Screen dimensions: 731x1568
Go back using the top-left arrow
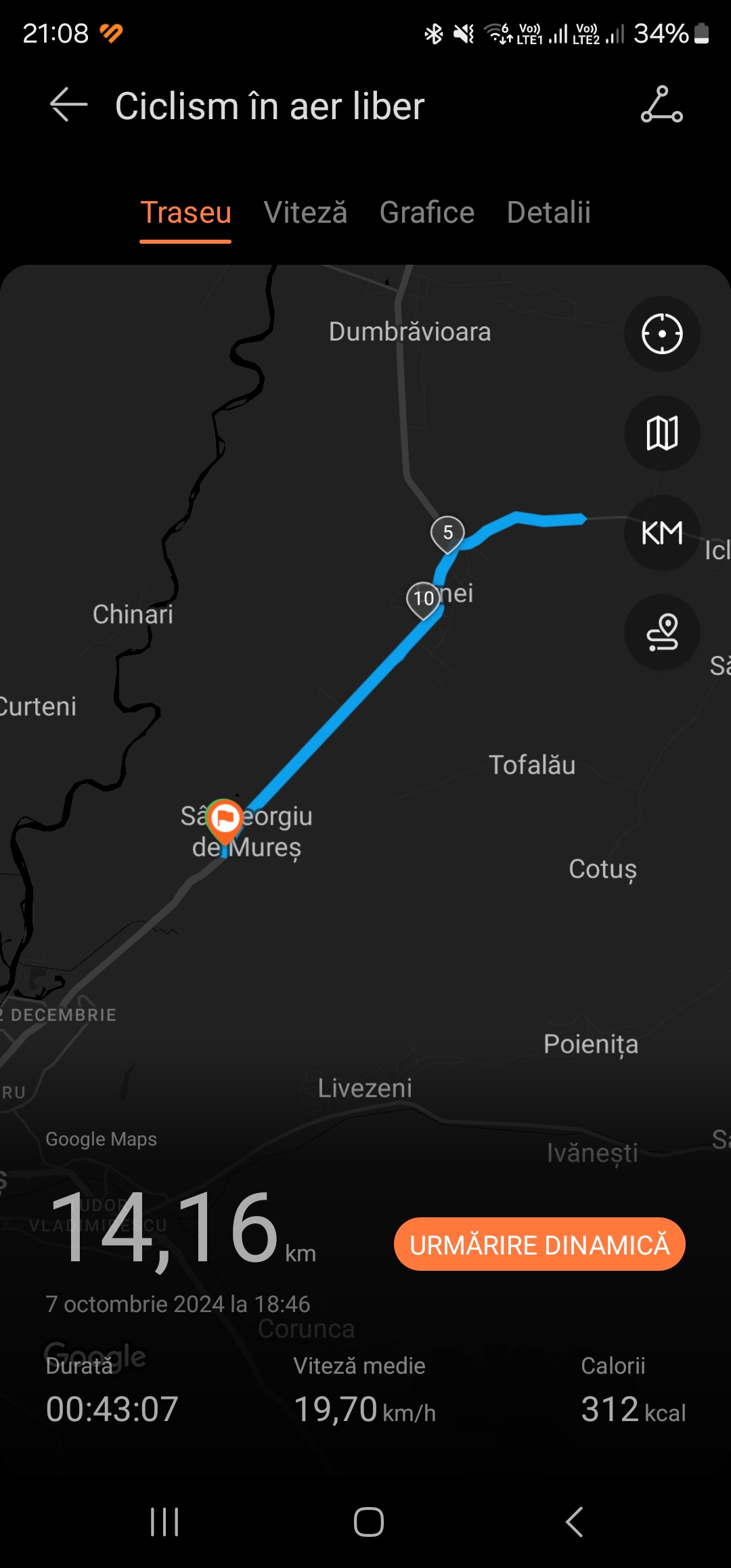[x=69, y=105]
